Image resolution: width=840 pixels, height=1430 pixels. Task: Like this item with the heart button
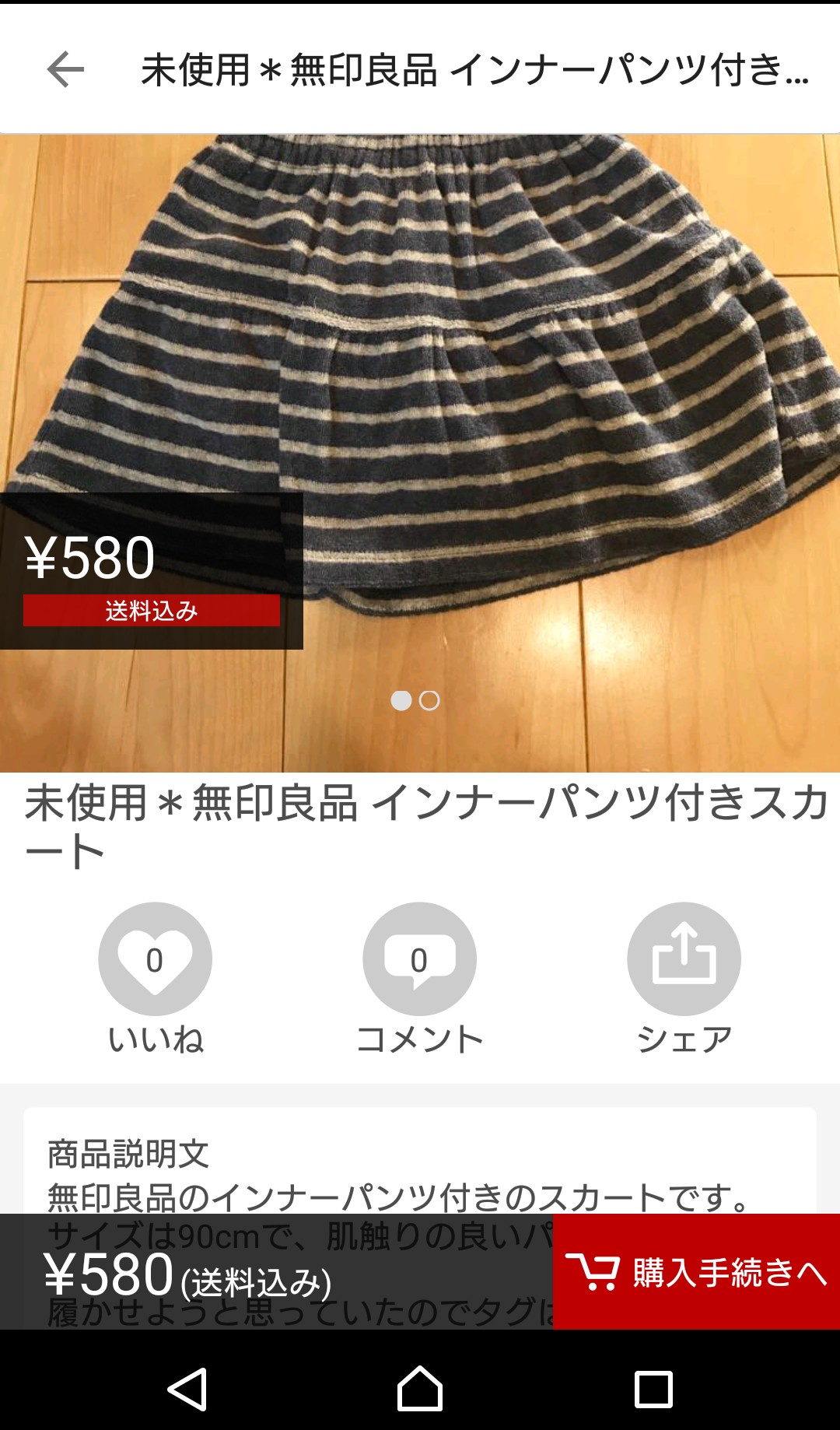(155, 959)
